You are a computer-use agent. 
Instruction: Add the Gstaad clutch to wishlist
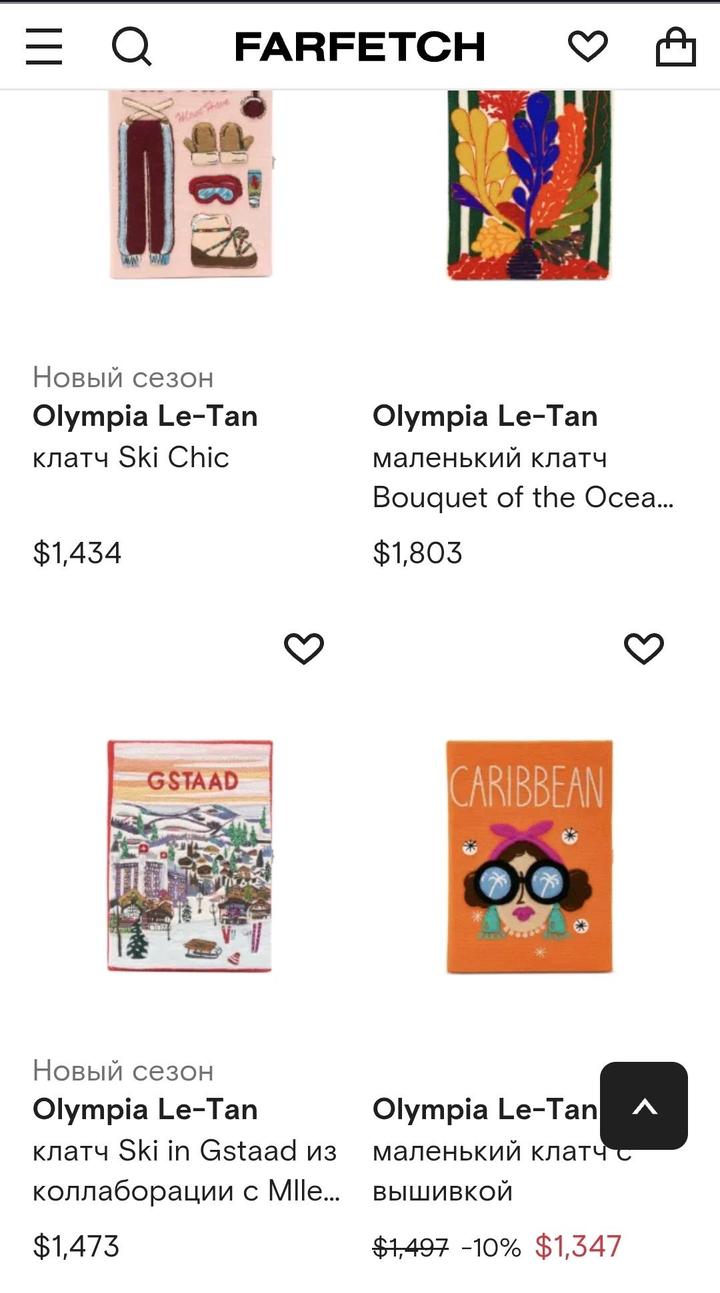[304, 649]
